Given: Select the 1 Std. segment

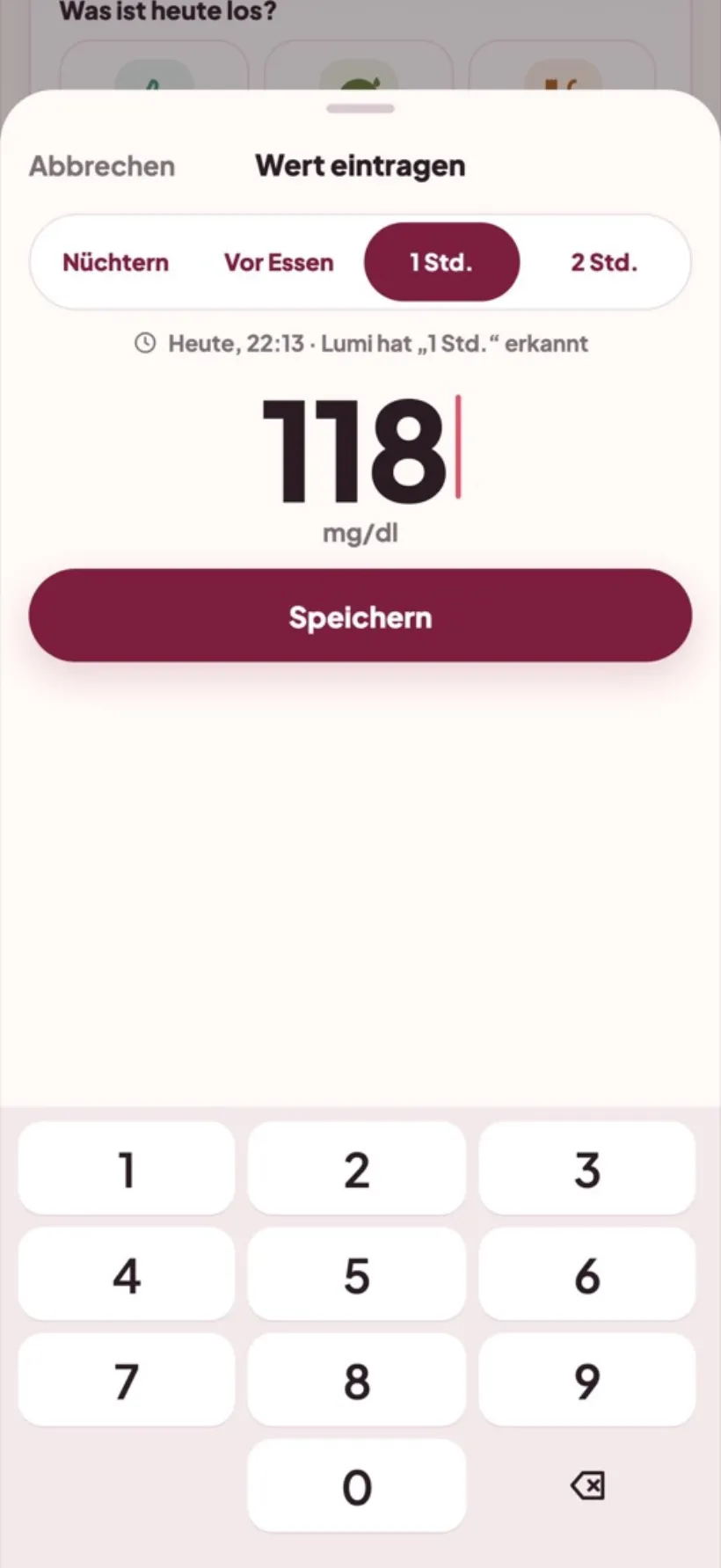Looking at the screenshot, I should [x=441, y=262].
